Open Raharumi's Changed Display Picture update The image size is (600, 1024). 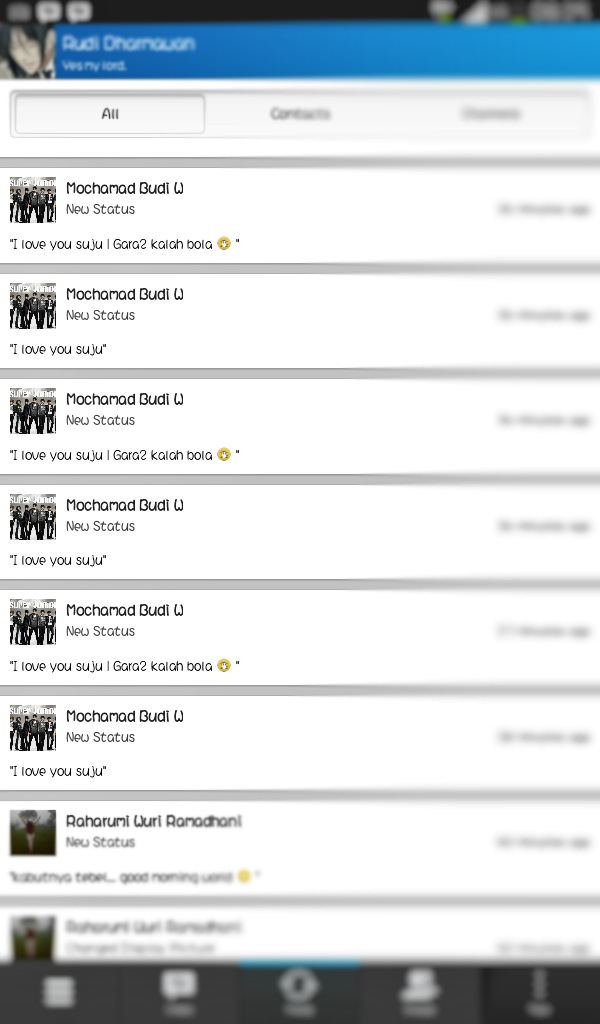300,936
